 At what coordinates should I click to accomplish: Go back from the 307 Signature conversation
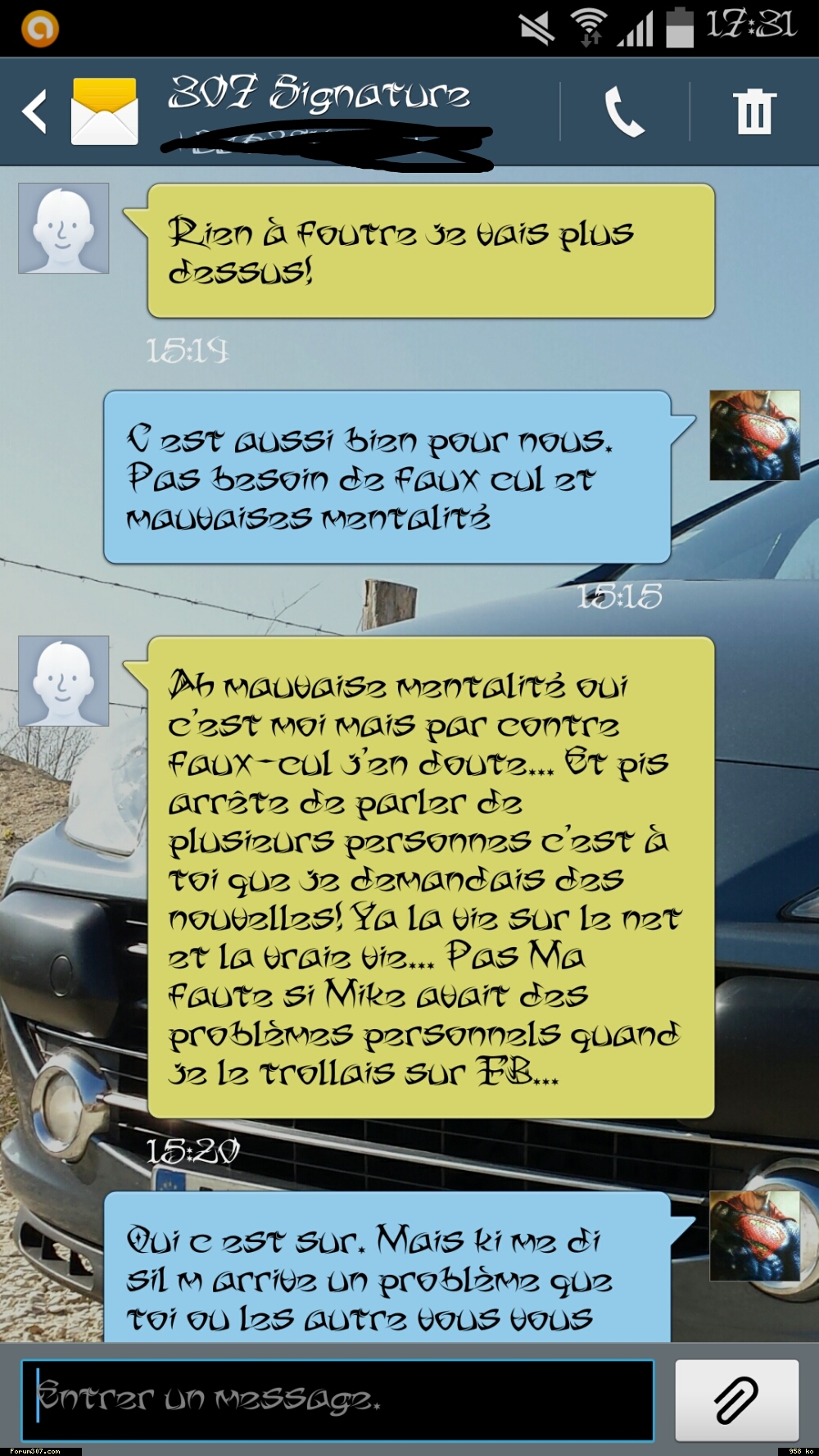pyautogui.click(x=34, y=112)
